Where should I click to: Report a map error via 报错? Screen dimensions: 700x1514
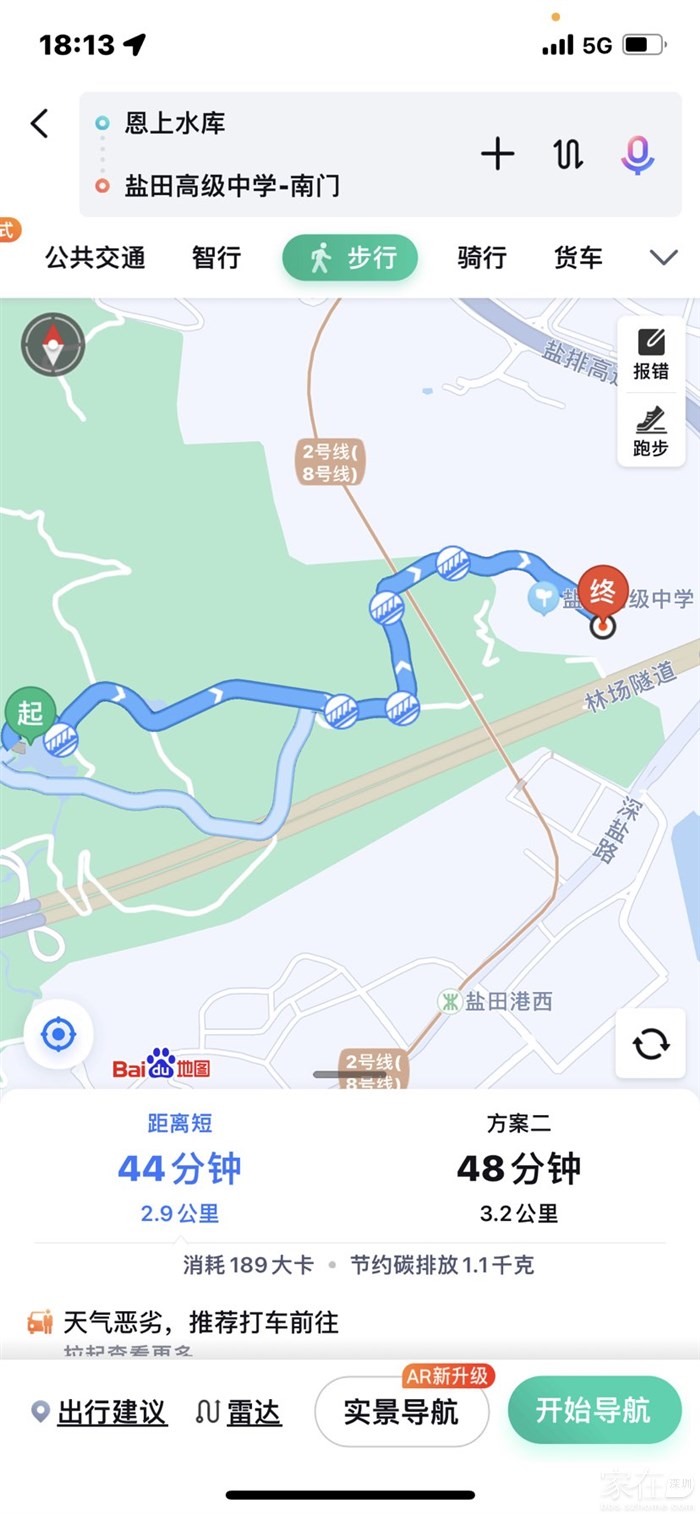click(651, 354)
